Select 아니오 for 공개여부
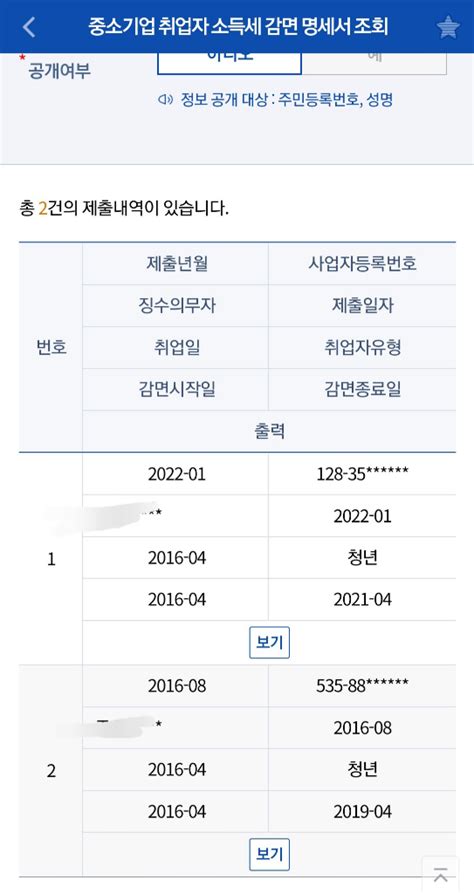The width and height of the screenshot is (474, 893). click(230, 63)
